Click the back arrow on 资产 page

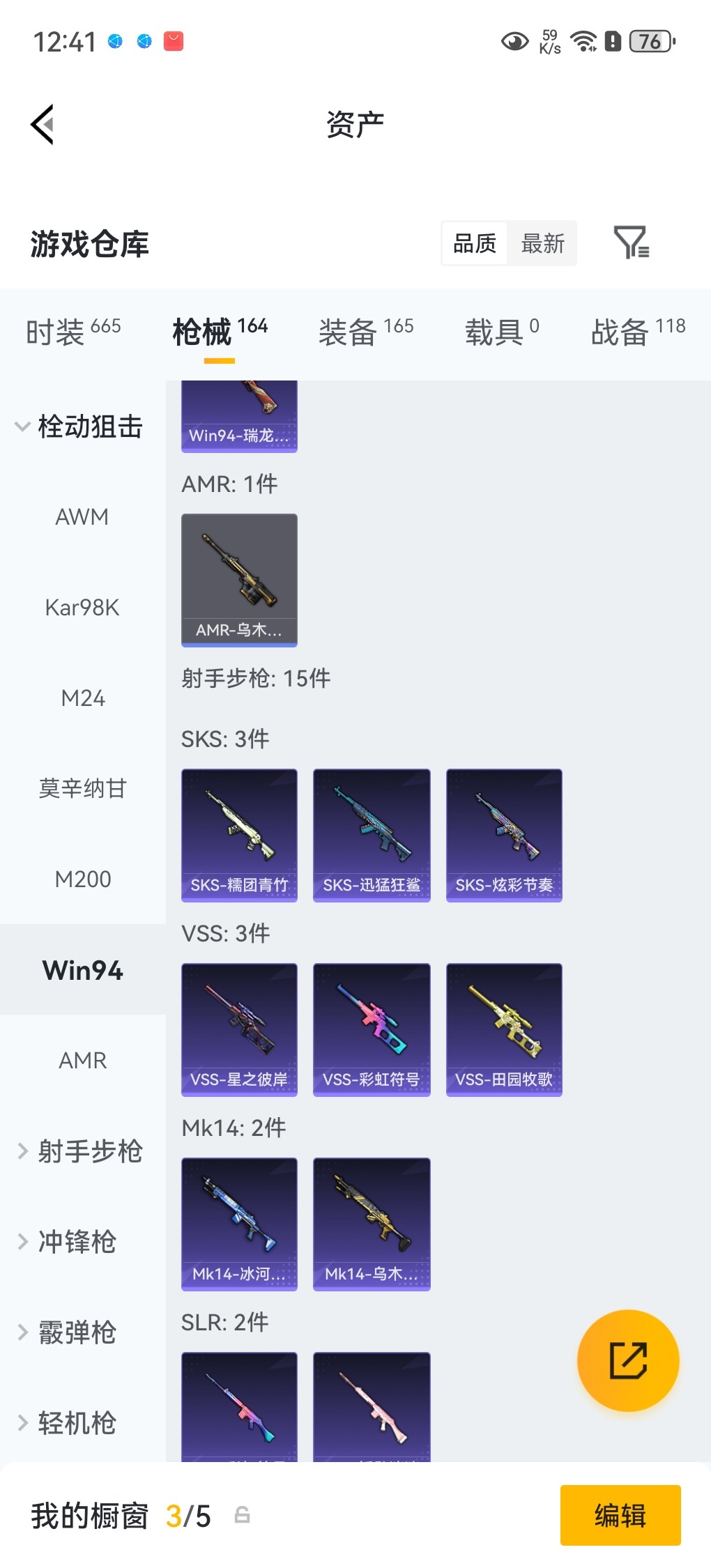coord(43,124)
